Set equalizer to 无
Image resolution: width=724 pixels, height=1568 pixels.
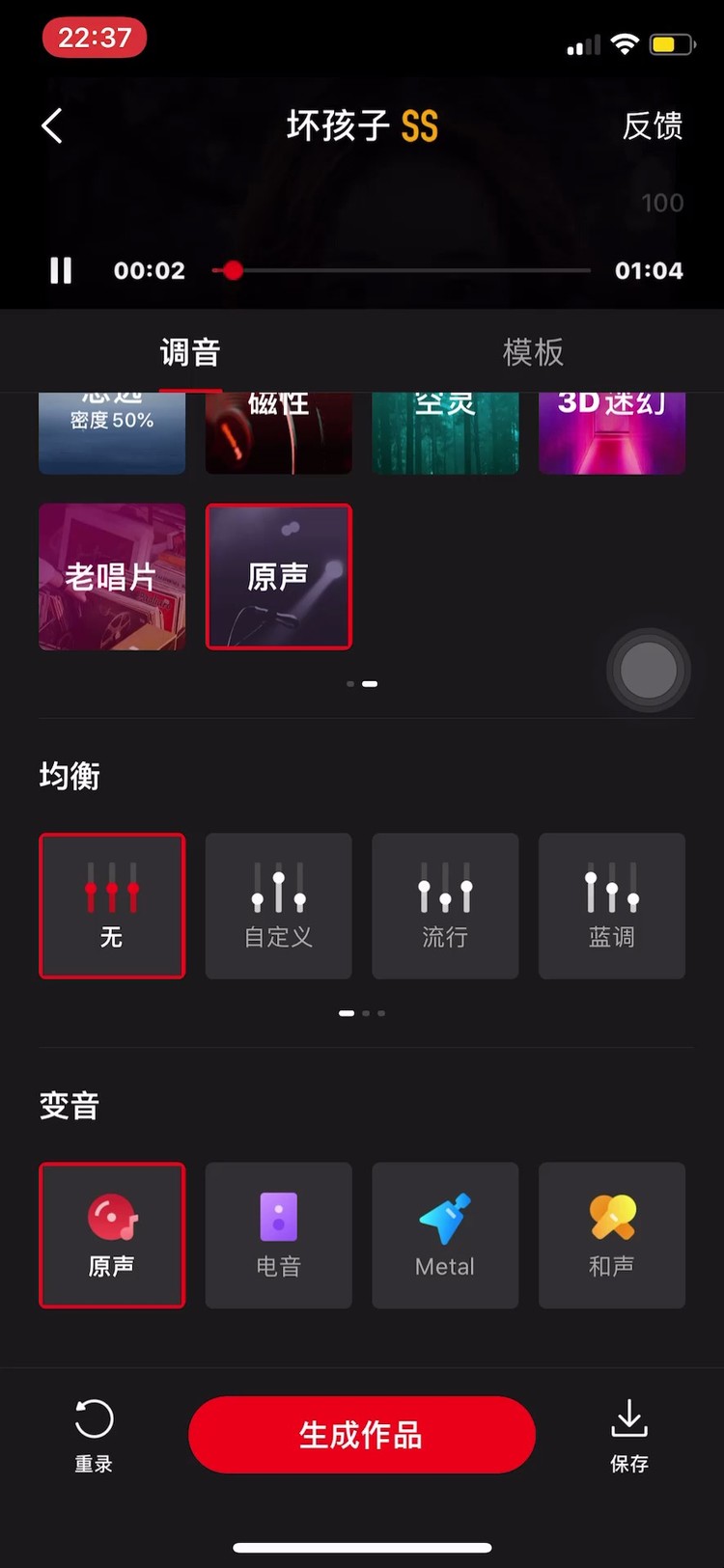coord(112,906)
